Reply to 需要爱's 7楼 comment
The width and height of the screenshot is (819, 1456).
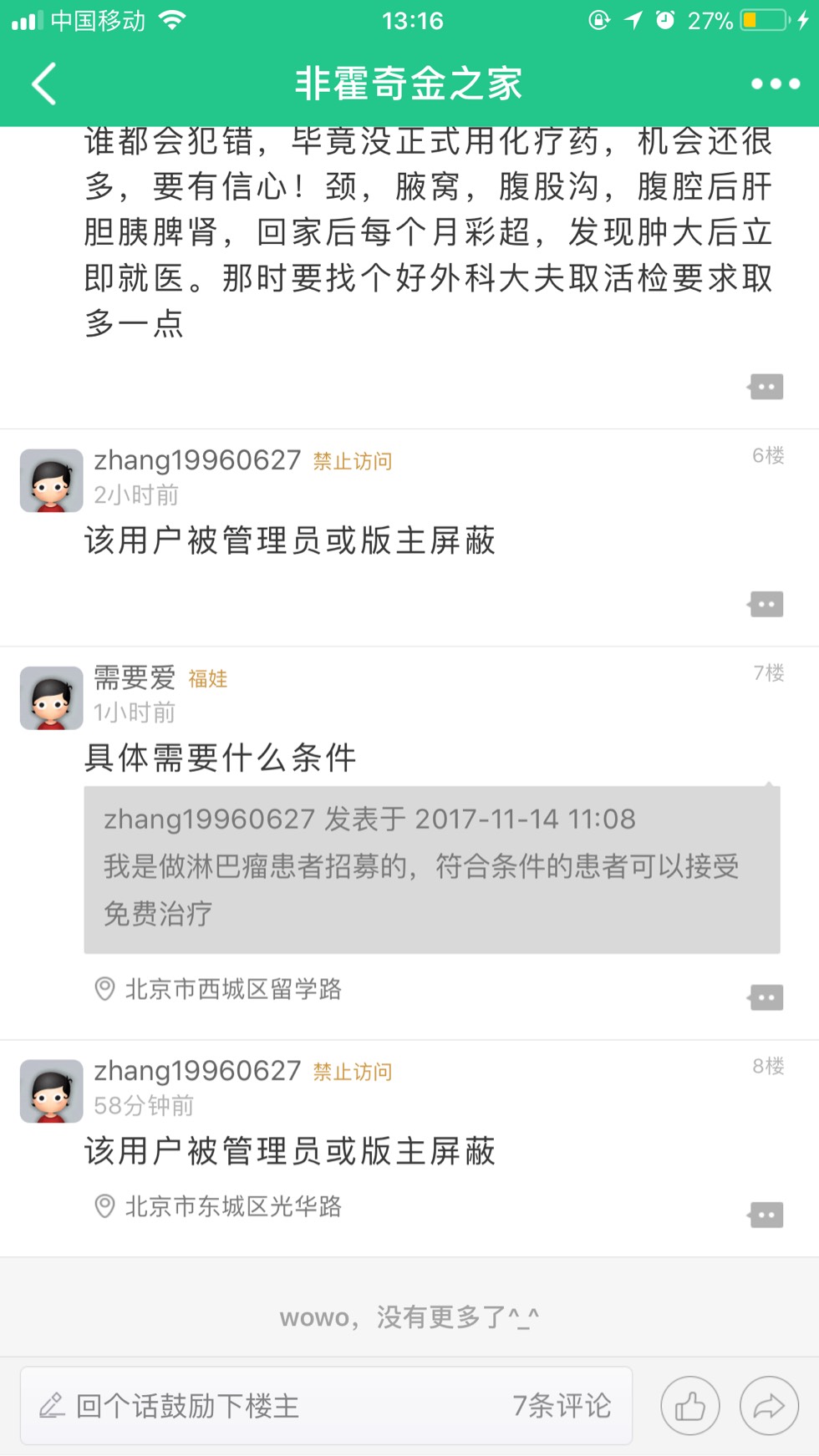pos(766,997)
